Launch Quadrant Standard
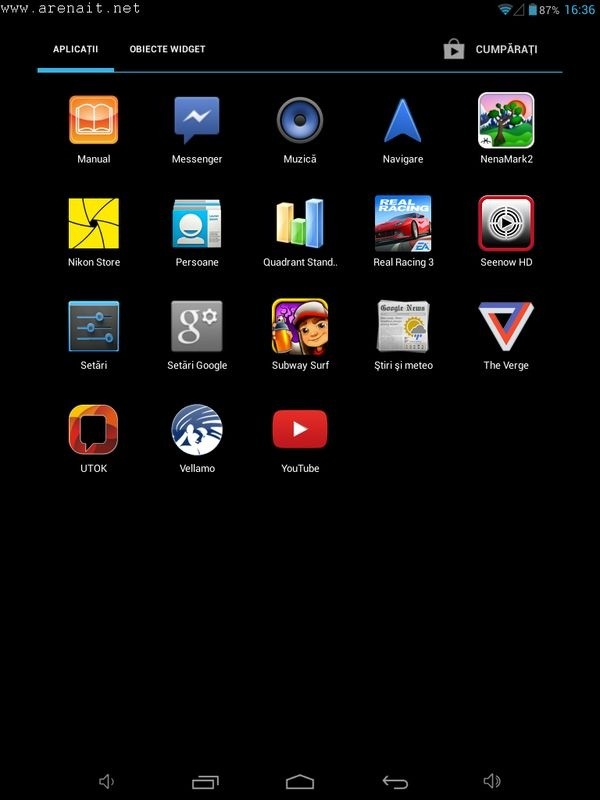The image size is (600, 800). pos(300,224)
